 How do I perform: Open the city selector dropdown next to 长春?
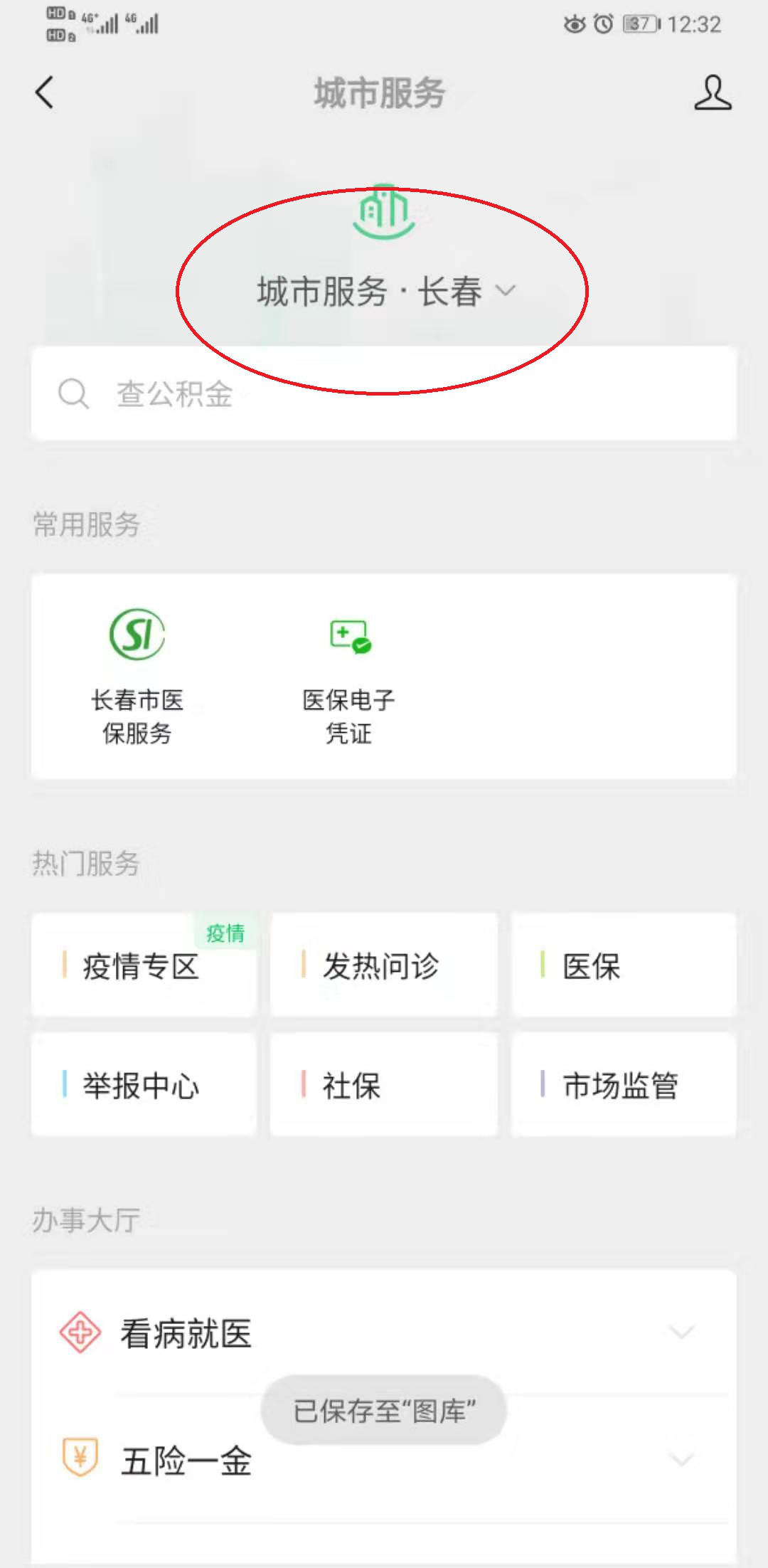[506, 290]
